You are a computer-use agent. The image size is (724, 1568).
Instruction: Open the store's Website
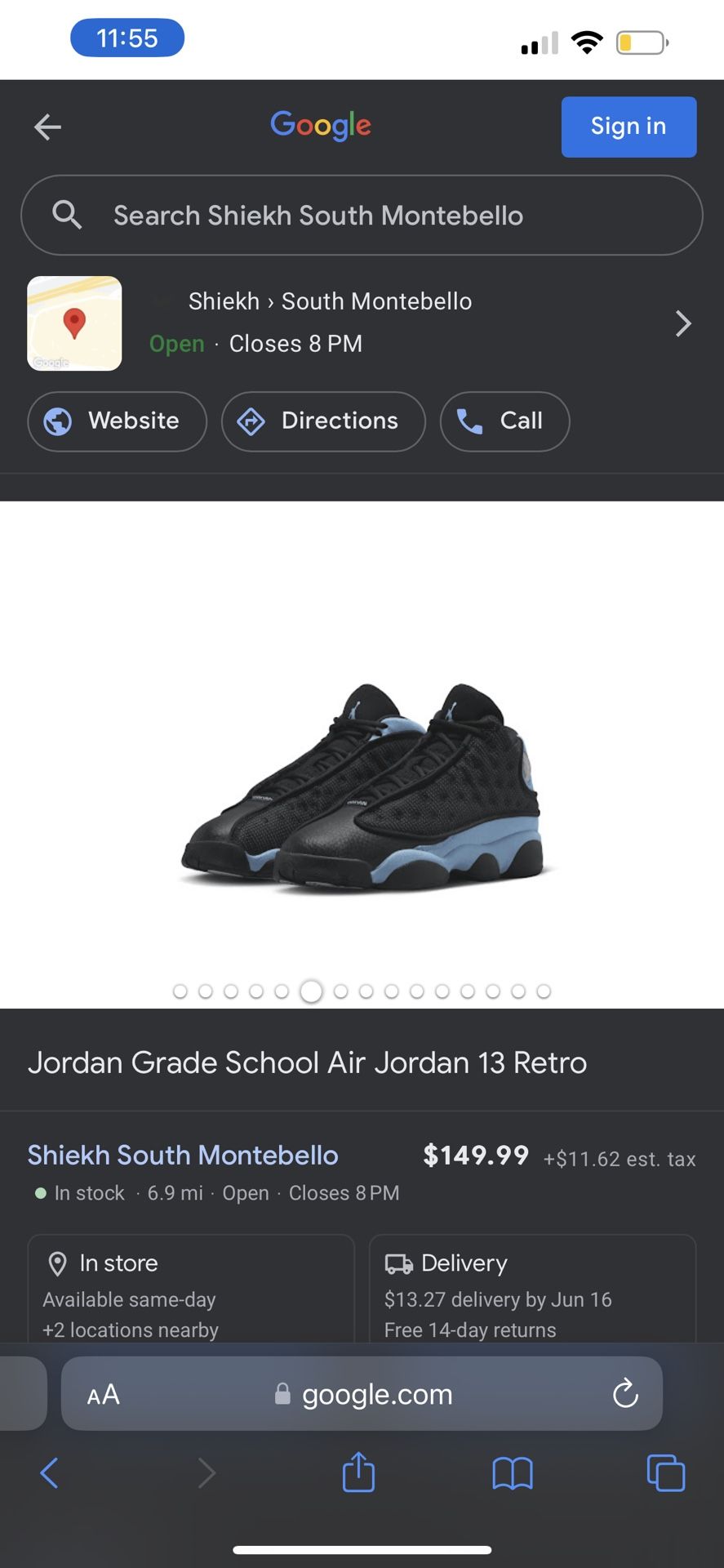tap(117, 421)
